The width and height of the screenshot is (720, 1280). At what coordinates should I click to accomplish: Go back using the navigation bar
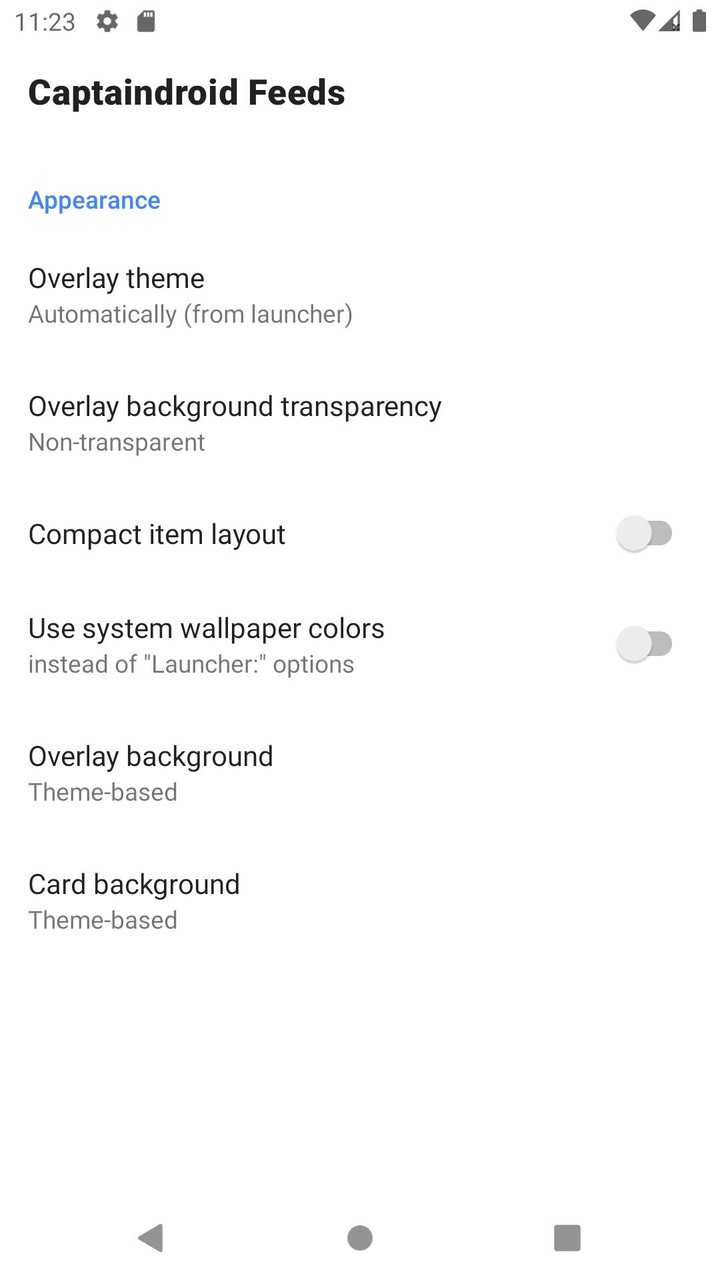151,1238
